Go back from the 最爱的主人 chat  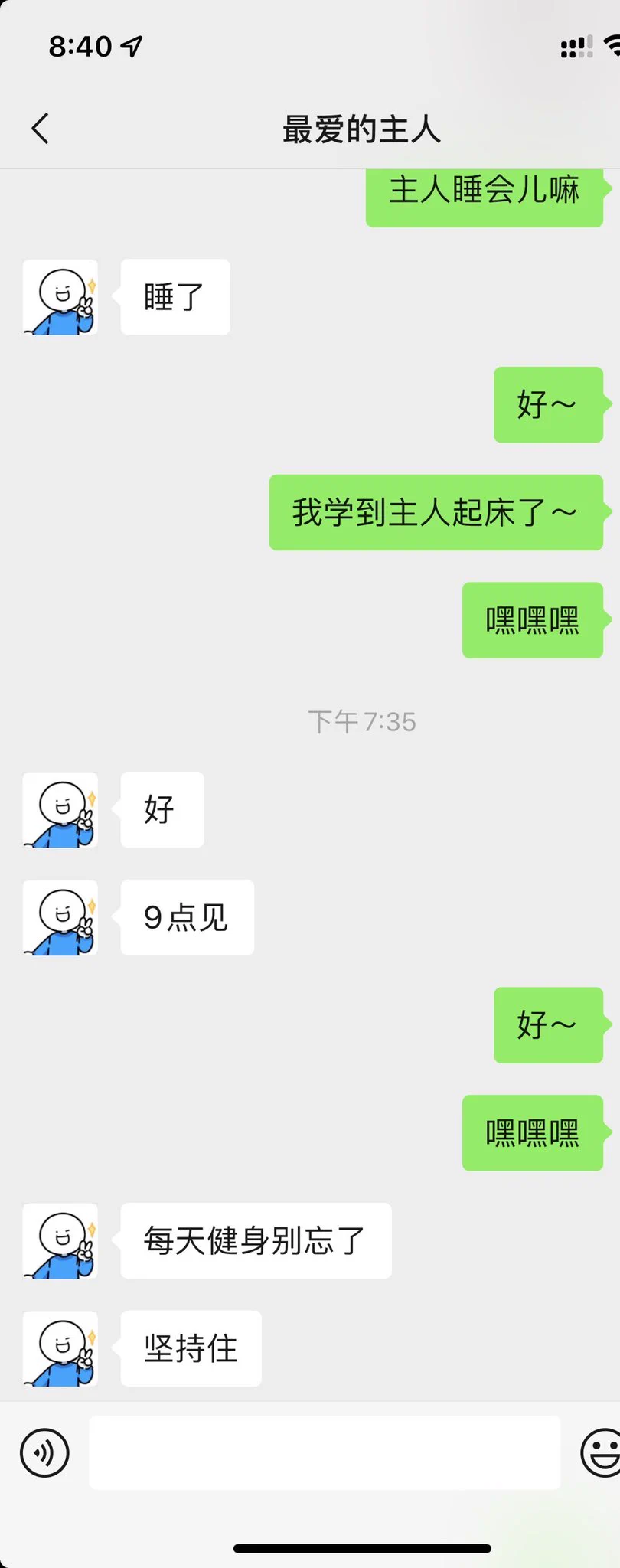(x=41, y=129)
